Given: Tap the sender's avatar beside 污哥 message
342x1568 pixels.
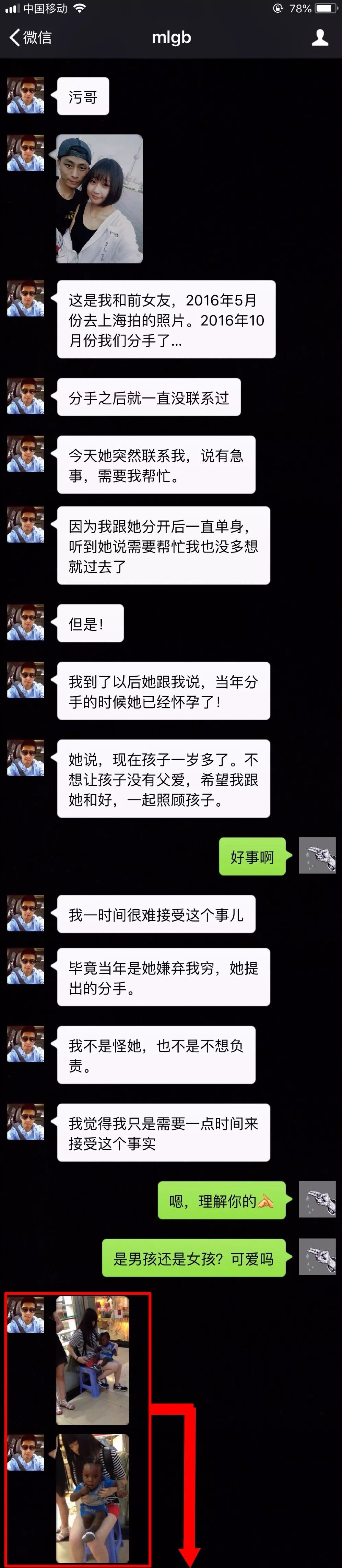Looking at the screenshot, I should (x=26, y=96).
